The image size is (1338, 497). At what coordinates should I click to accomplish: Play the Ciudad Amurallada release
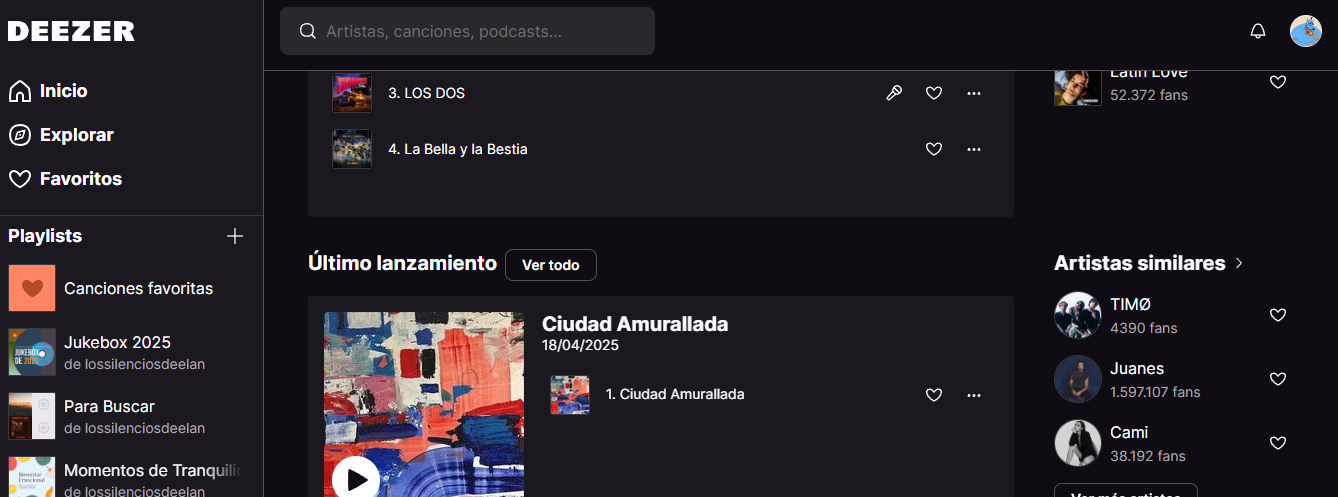tap(355, 480)
